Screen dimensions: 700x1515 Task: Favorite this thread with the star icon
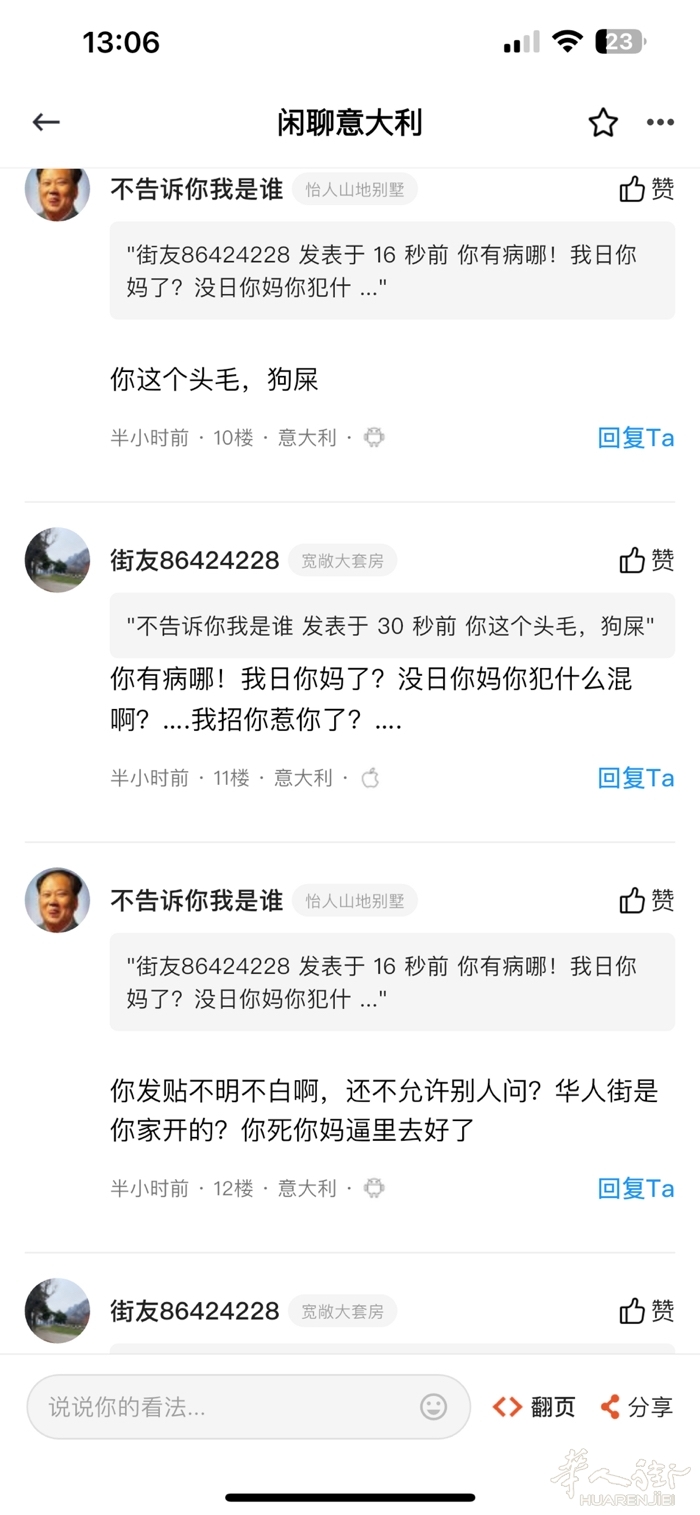(603, 122)
